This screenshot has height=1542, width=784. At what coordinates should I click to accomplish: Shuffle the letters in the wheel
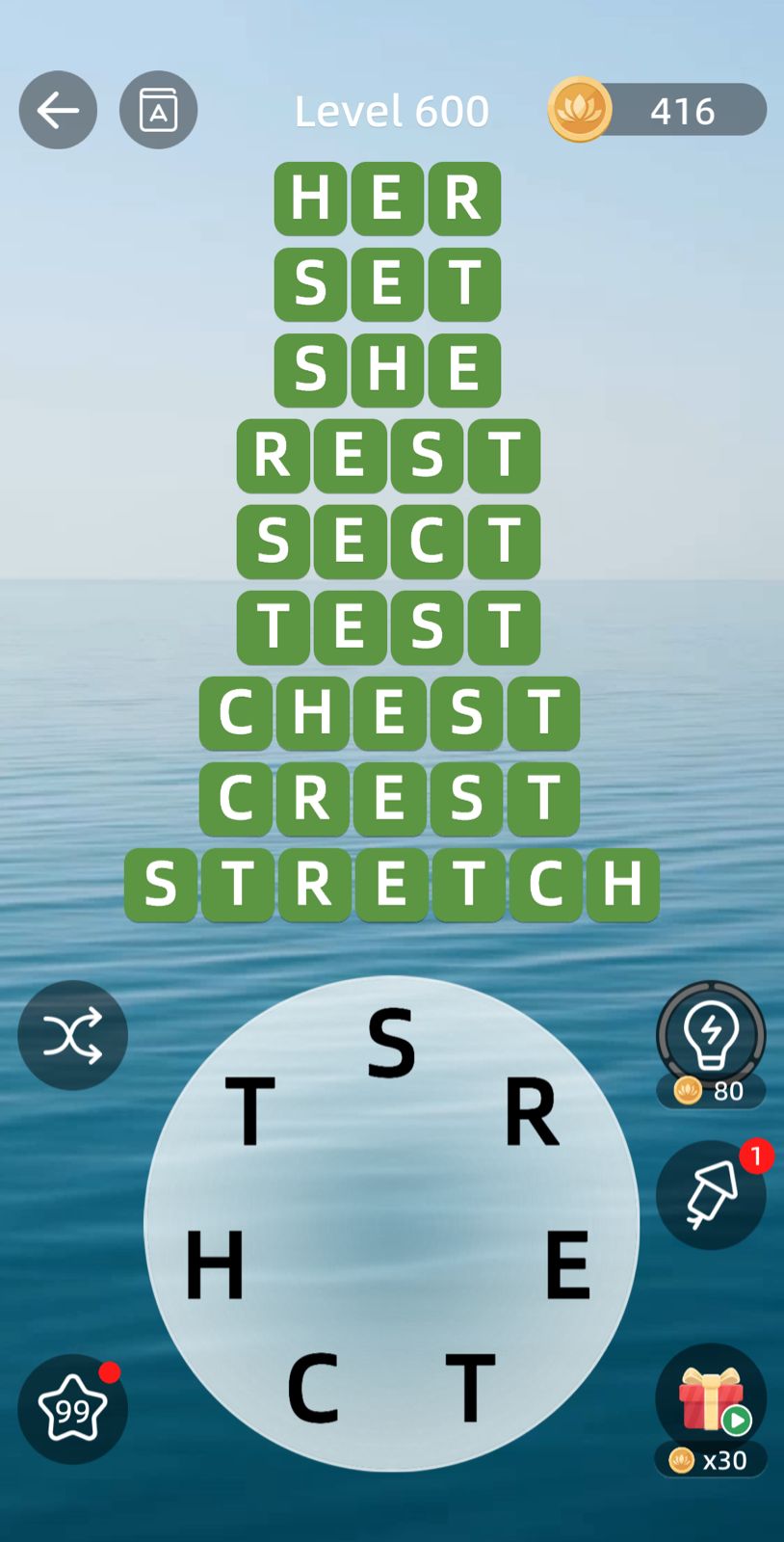[x=72, y=1035]
